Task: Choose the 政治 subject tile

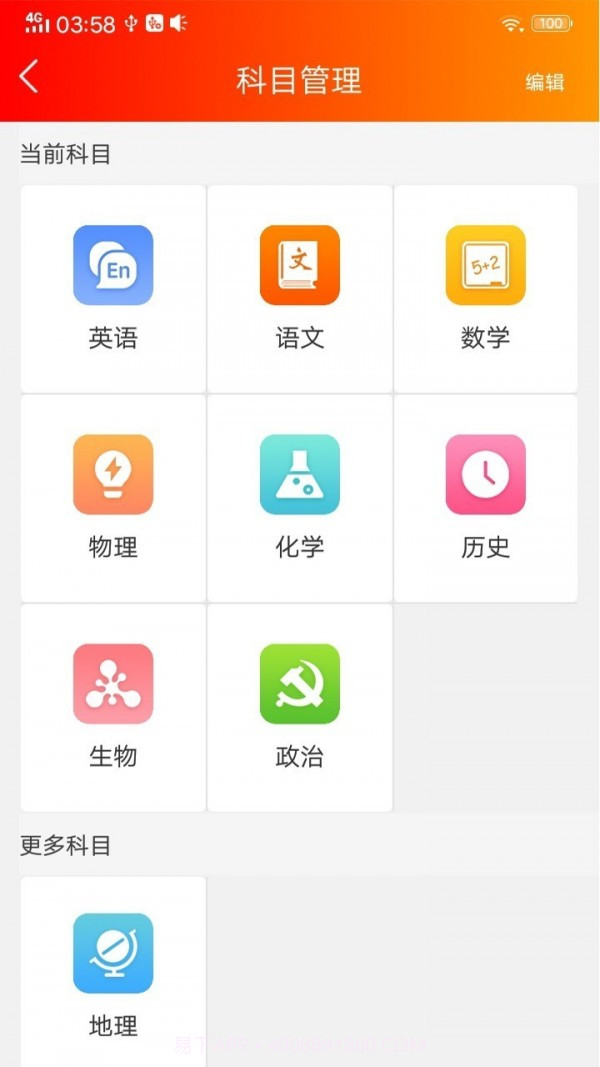Action: click(x=300, y=707)
